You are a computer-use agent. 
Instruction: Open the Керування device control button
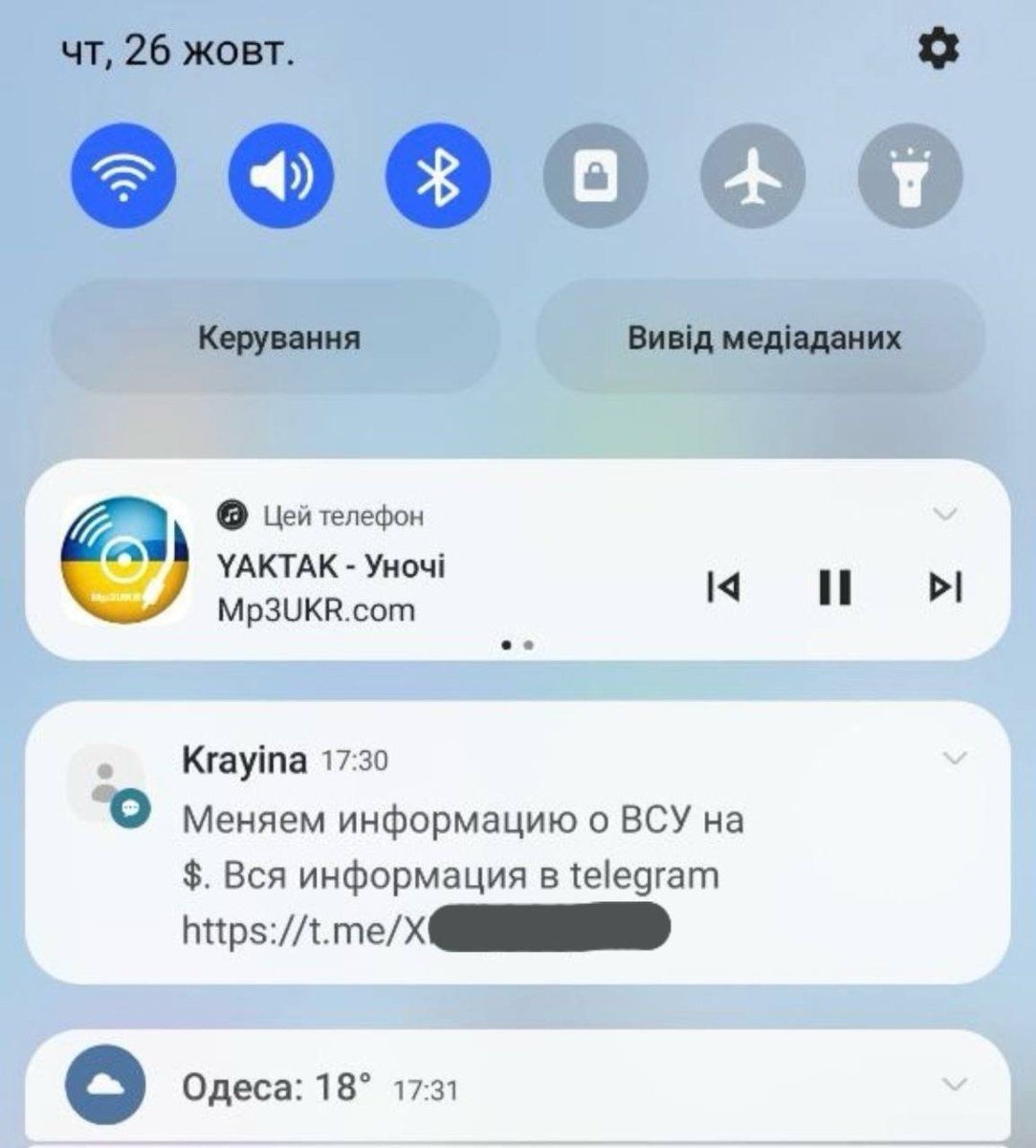[278, 338]
